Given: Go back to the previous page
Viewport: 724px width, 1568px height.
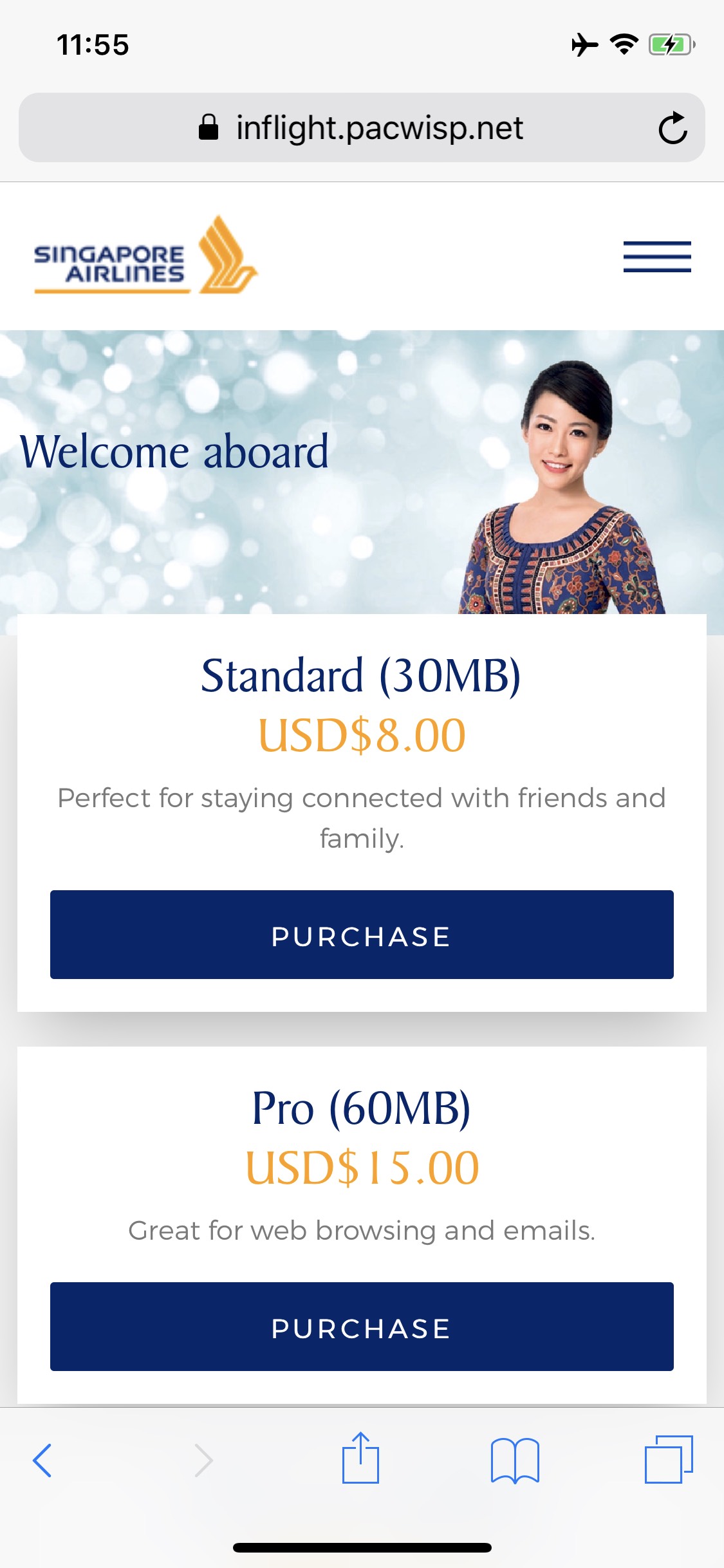Looking at the screenshot, I should (42, 1460).
